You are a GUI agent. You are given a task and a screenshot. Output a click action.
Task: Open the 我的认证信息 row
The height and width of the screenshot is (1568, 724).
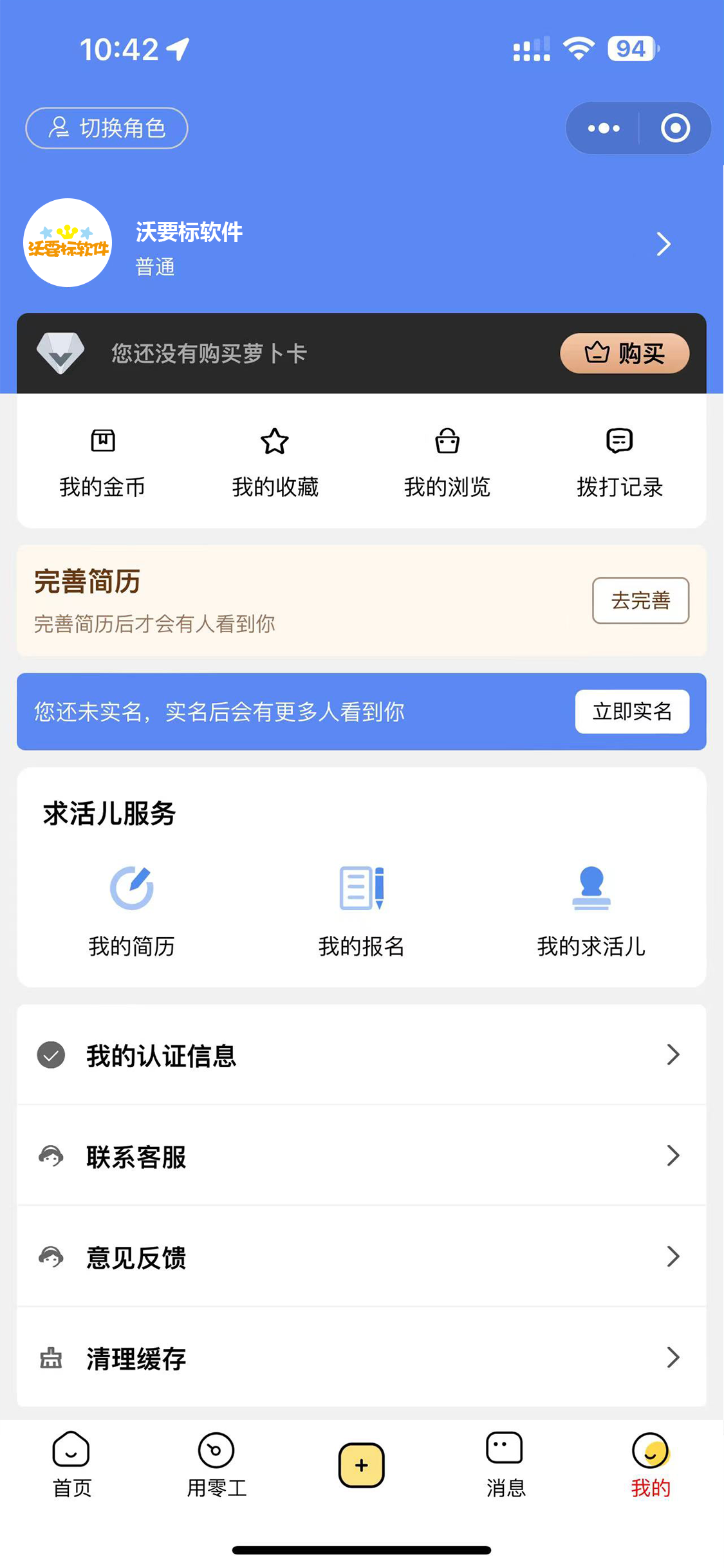coord(362,1055)
